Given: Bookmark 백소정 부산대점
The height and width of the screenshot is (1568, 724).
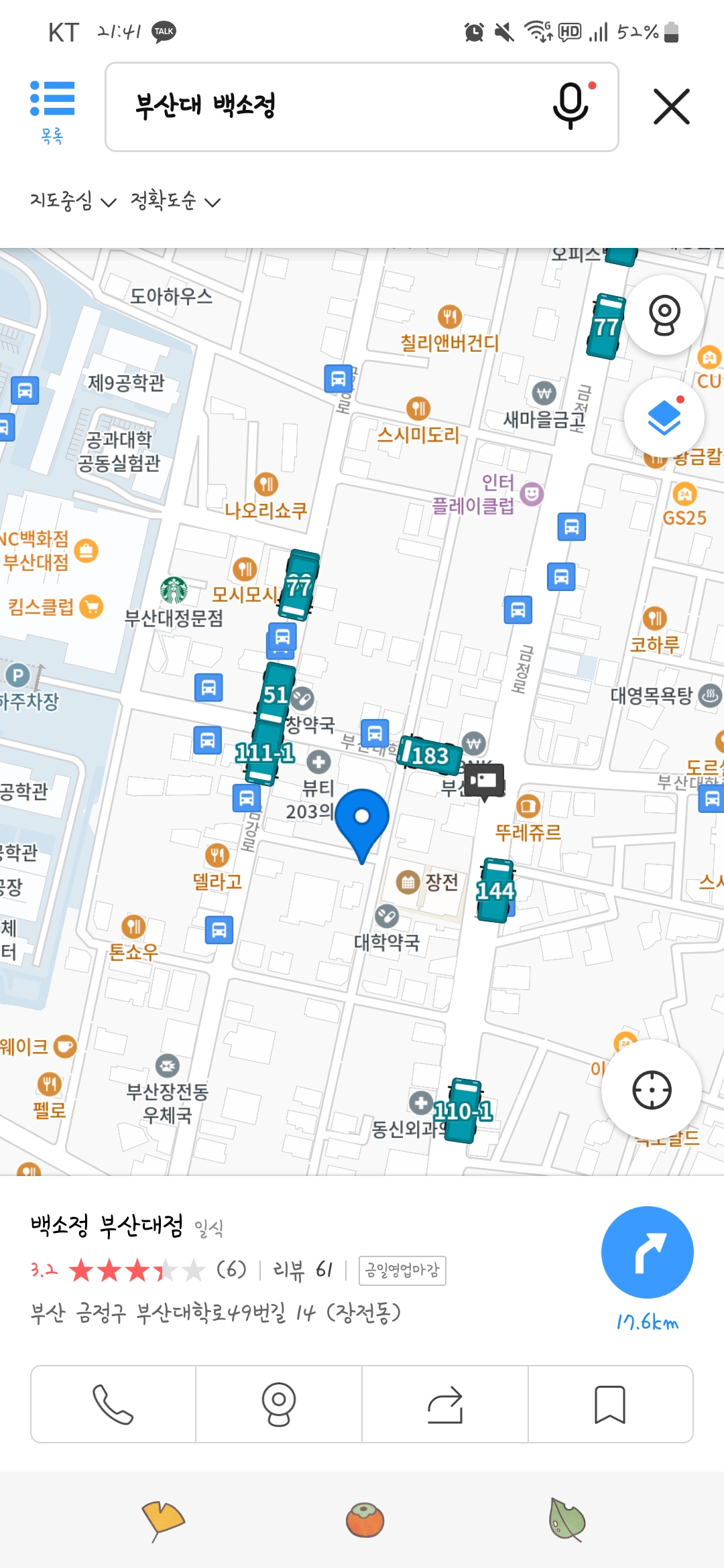Looking at the screenshot, I should click(x=611, y=1404).
